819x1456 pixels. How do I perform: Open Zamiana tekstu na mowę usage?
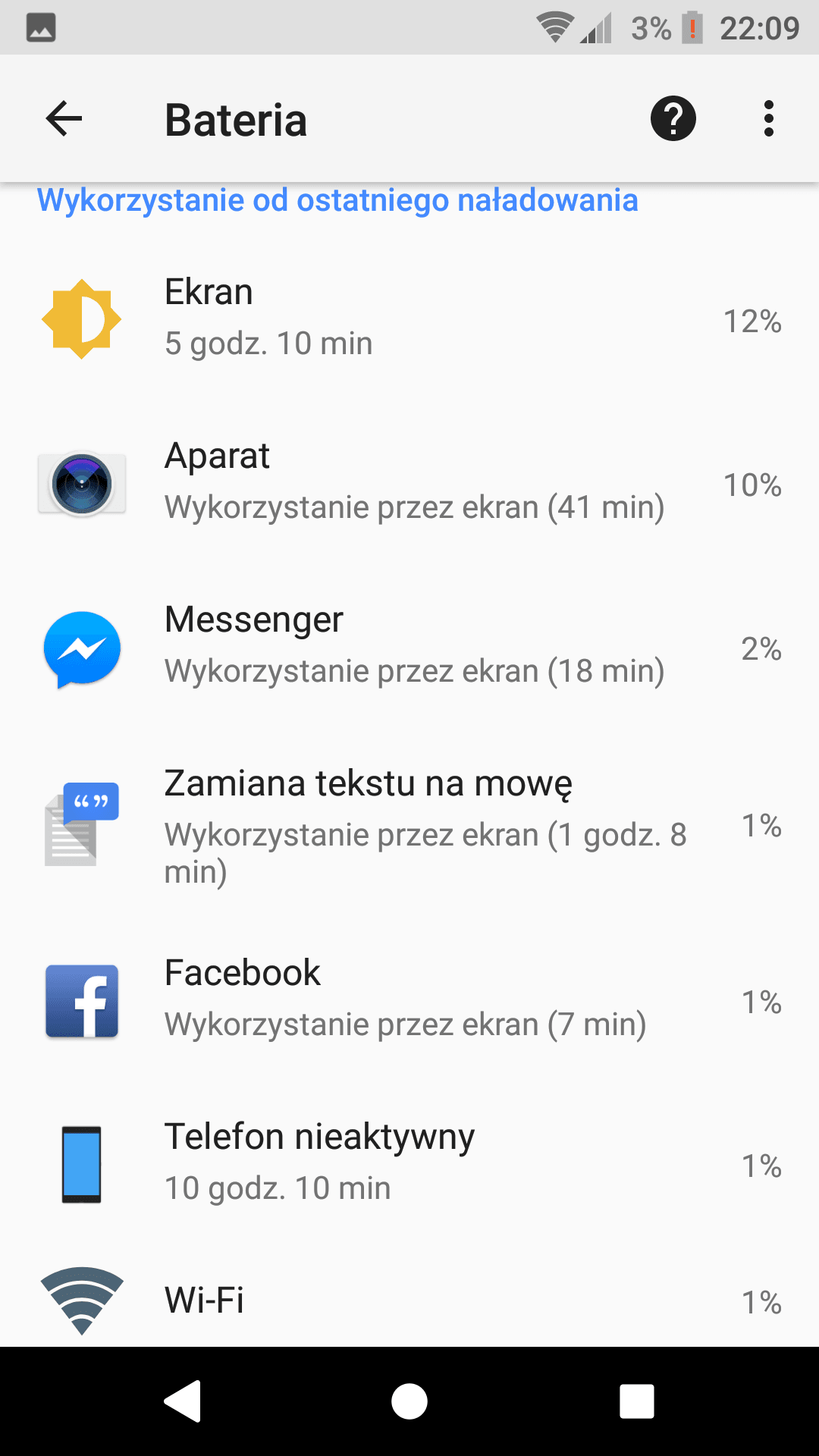409,823
